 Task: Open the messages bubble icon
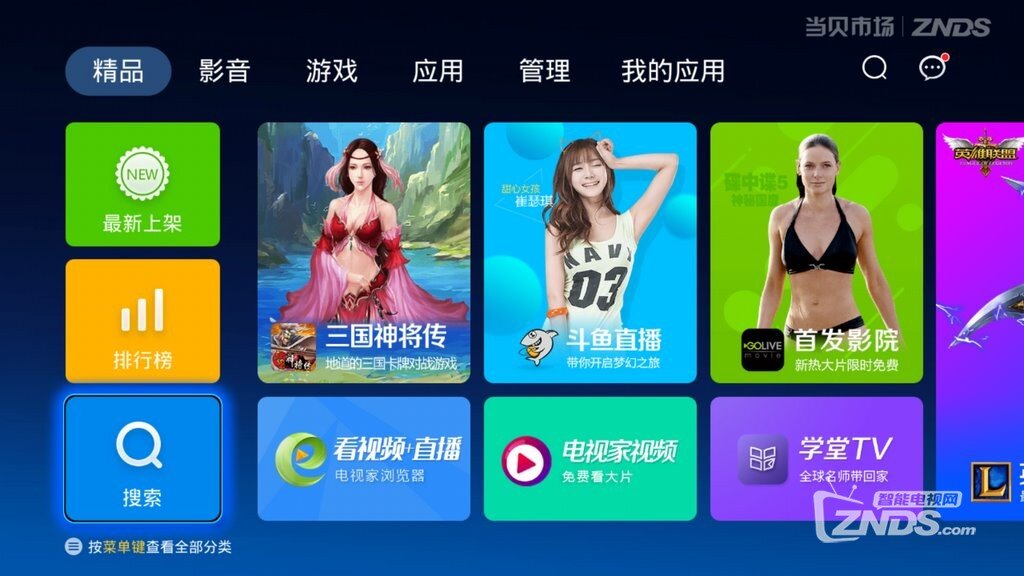pyautogui.click(x=932, y=68)
